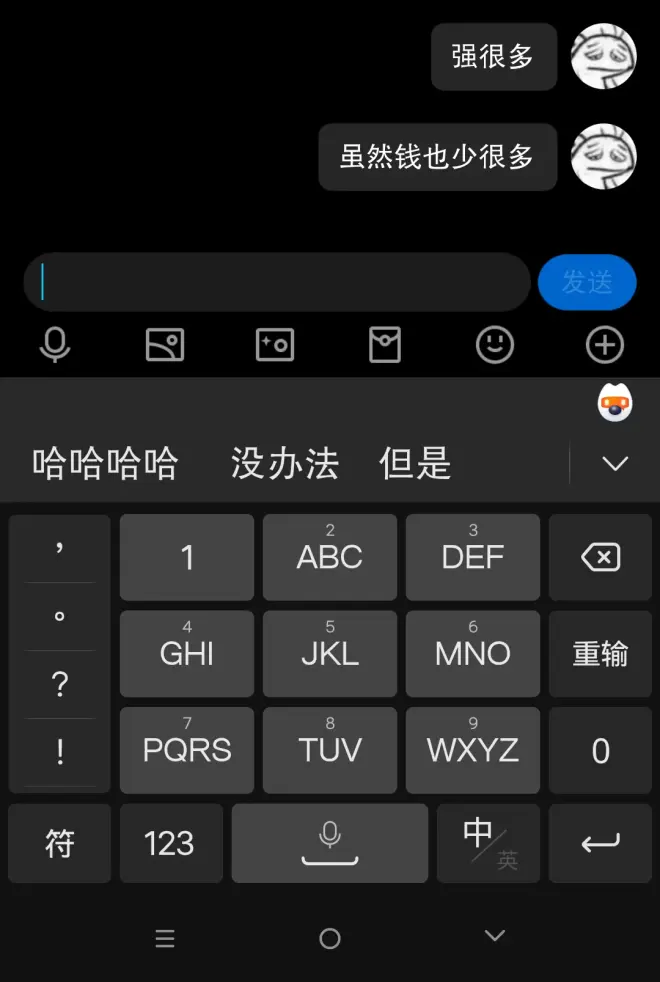Tap the keyboard return key
The image size is (660, 982).
(x=600, y=844)
